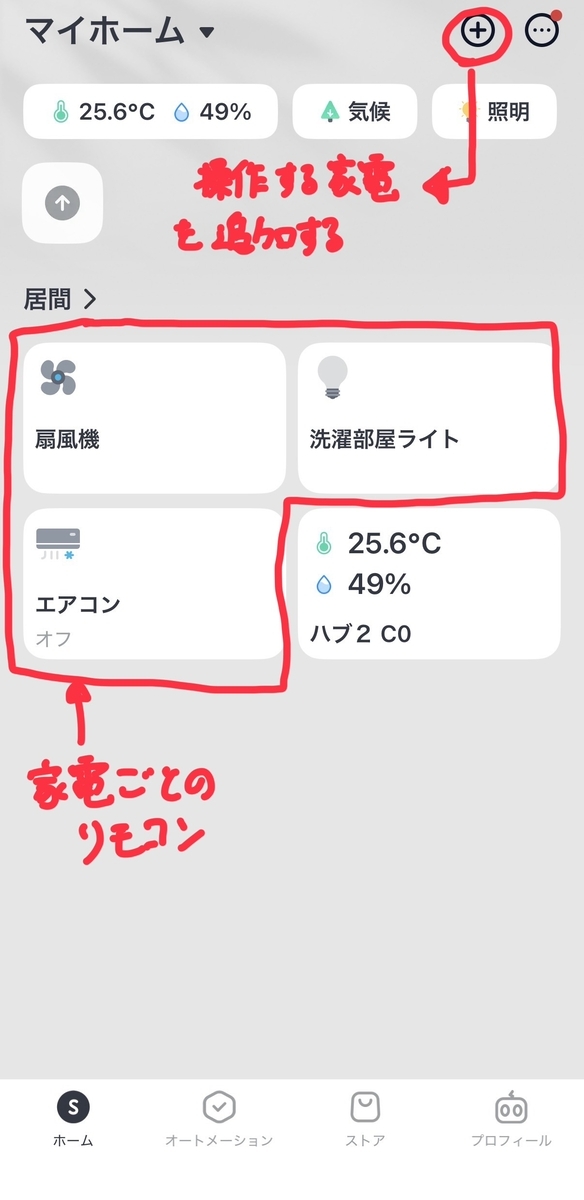Open the 扇風機 remote card
Viewport: 584px width, 1200px height.
point(154,418)
